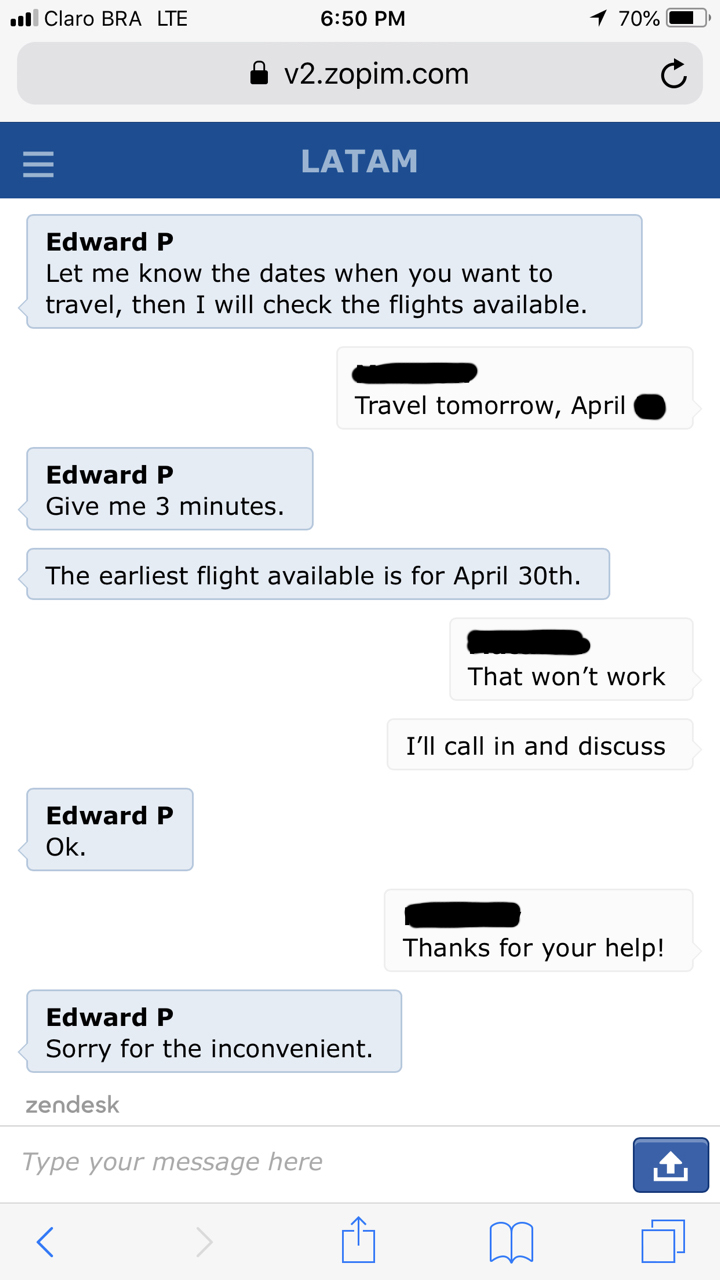Screen dimensions: 720x1280
Task: Tap the v2.zopim.com address bar
Action: click(360, 74)
